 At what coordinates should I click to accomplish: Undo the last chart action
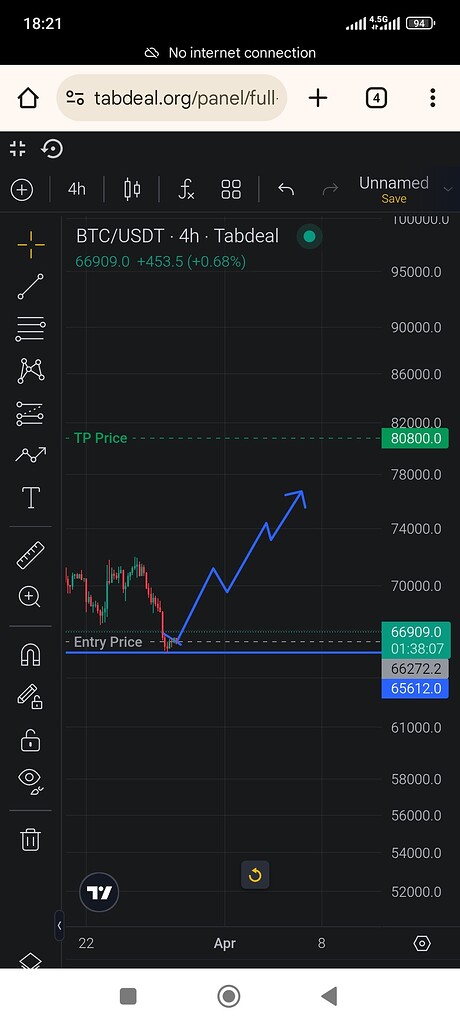pos(286,189)
